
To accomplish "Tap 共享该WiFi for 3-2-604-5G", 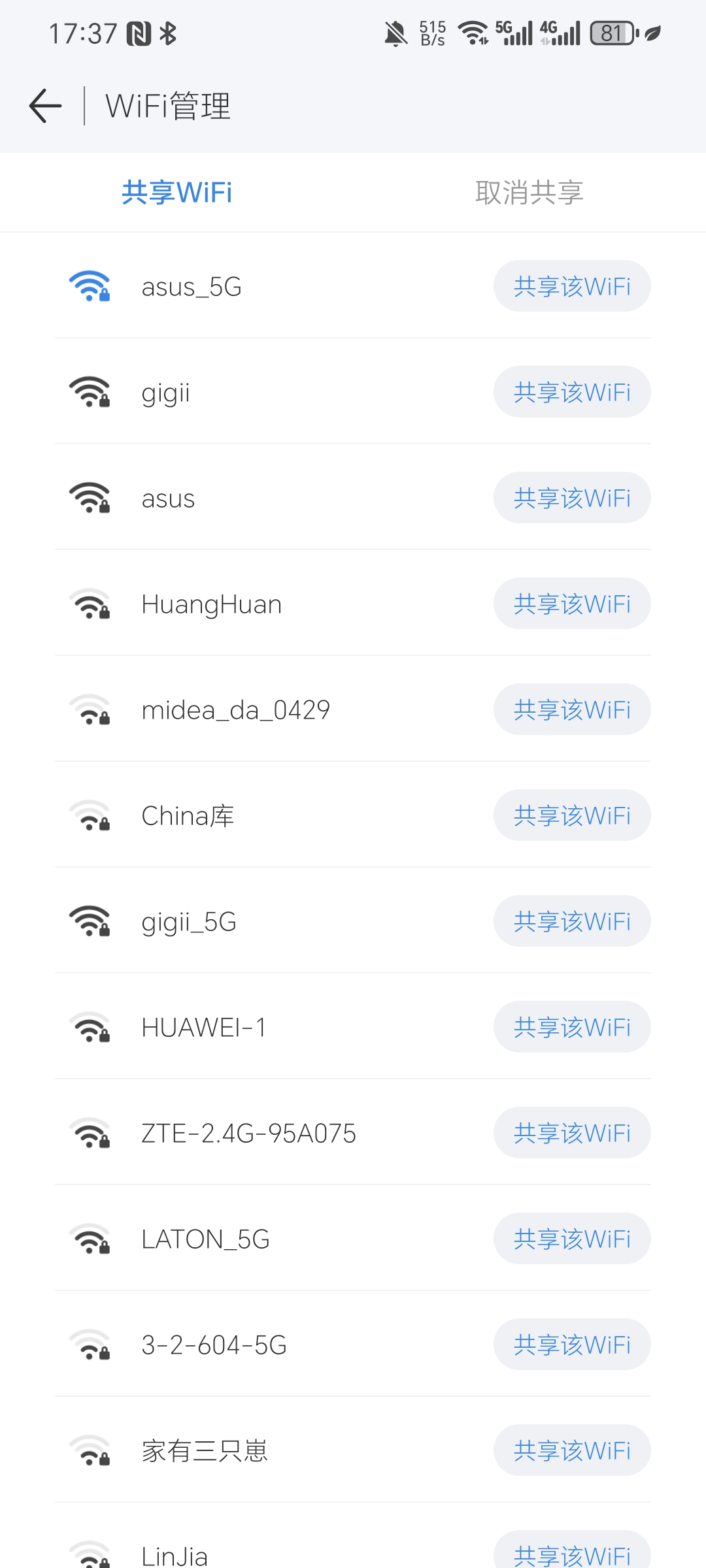I will pos(572,1345).
